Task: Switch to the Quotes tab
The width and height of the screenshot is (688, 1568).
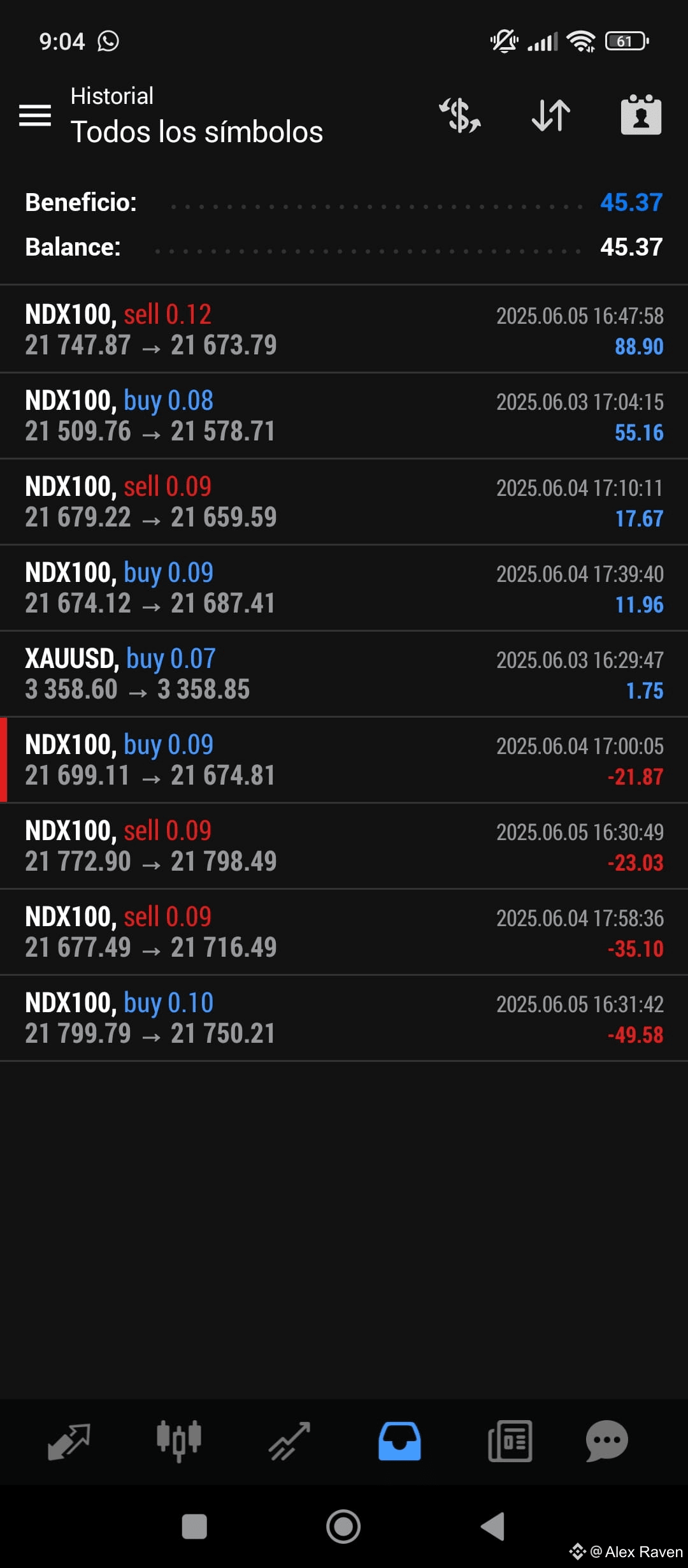Action: pyautogui.click(x=69, y=1441)
